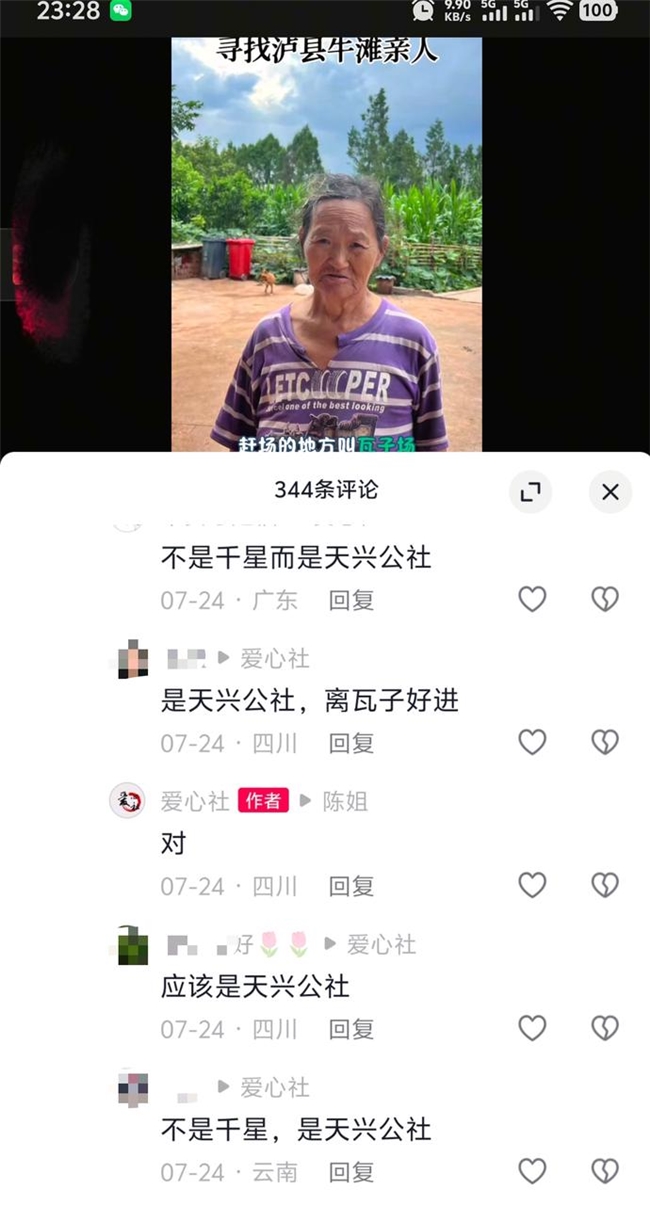Viewport: 650px width, 1205px height.
Task: Expand the comments panel to full screen
Action: pos(530,491)
